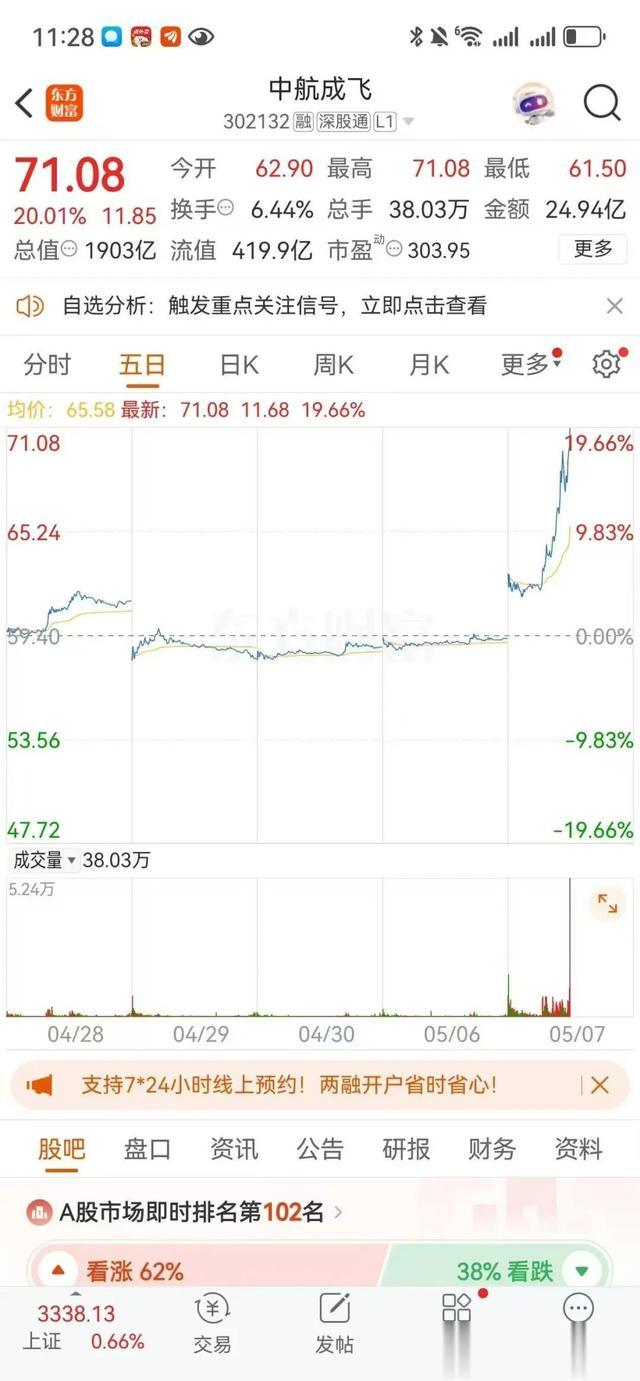Switch to the 周K chart tab
640x1381 pixels.
[x=333, y=364]
